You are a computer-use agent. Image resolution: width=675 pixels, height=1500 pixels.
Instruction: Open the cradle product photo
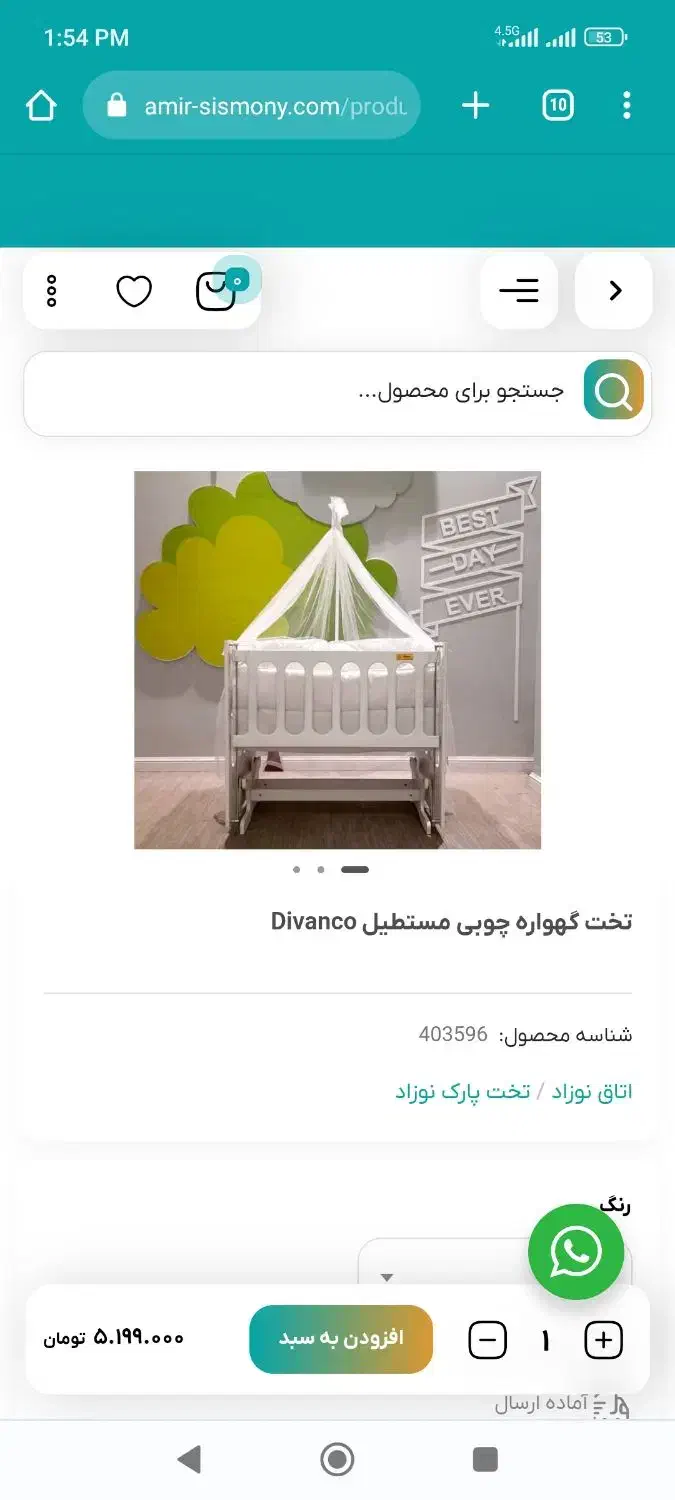click(x=338, y=660)
